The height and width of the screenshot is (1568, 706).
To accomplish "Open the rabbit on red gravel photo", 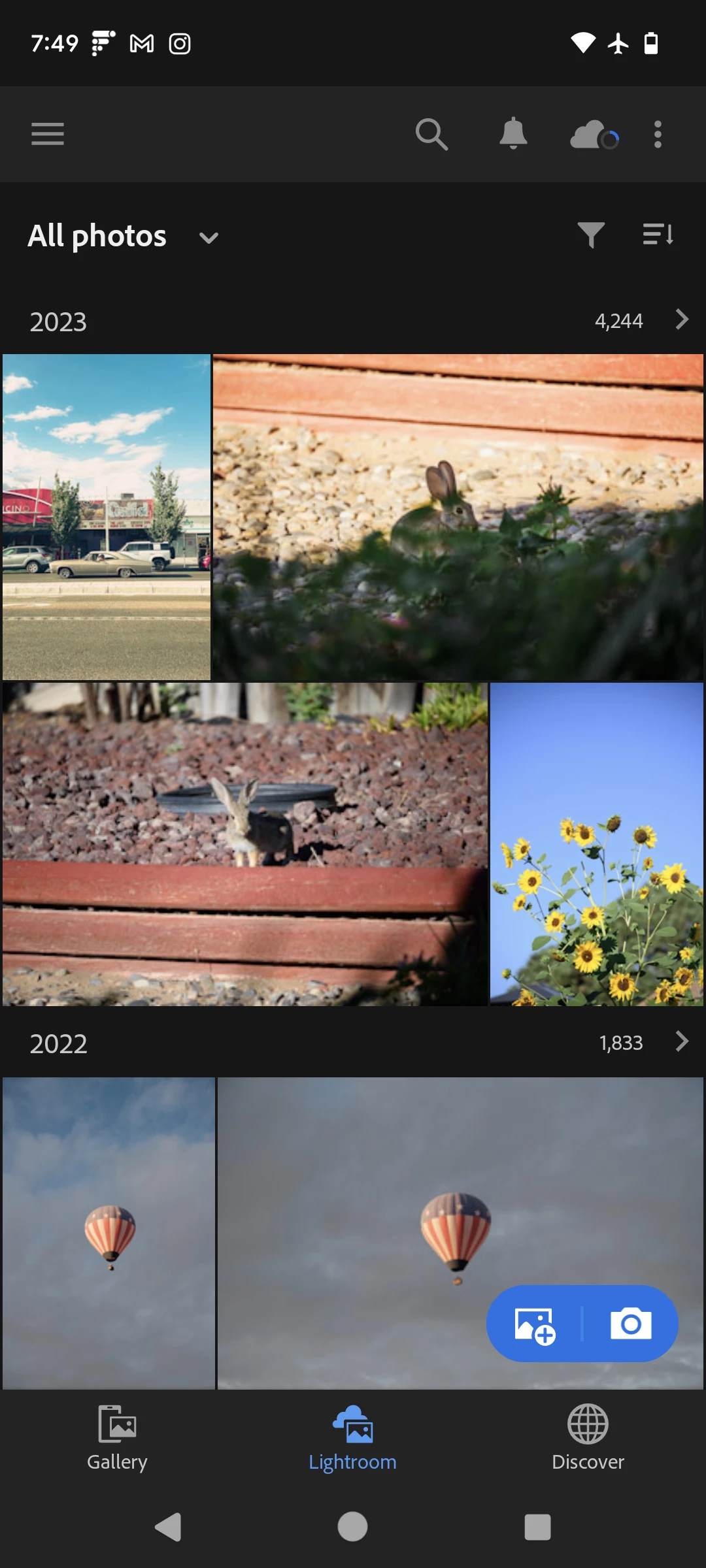I will click(x=245, y=843).
